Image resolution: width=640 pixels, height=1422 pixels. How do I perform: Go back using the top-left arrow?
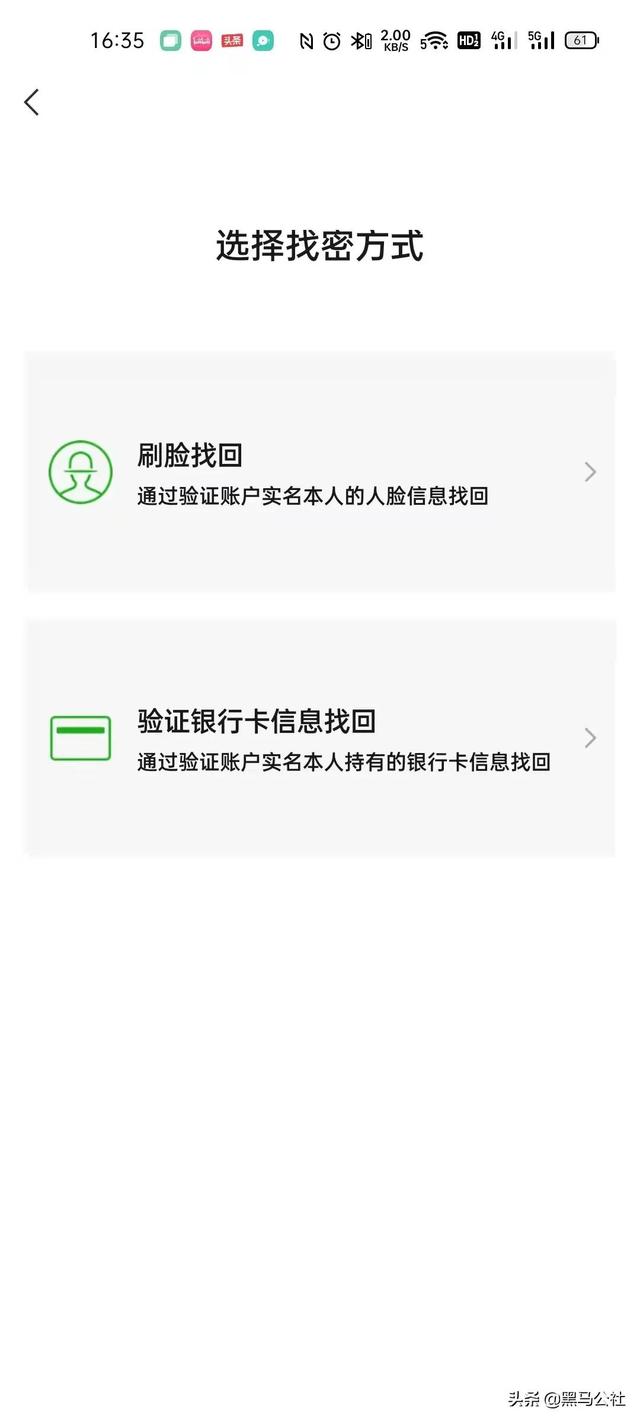[32, 102]
